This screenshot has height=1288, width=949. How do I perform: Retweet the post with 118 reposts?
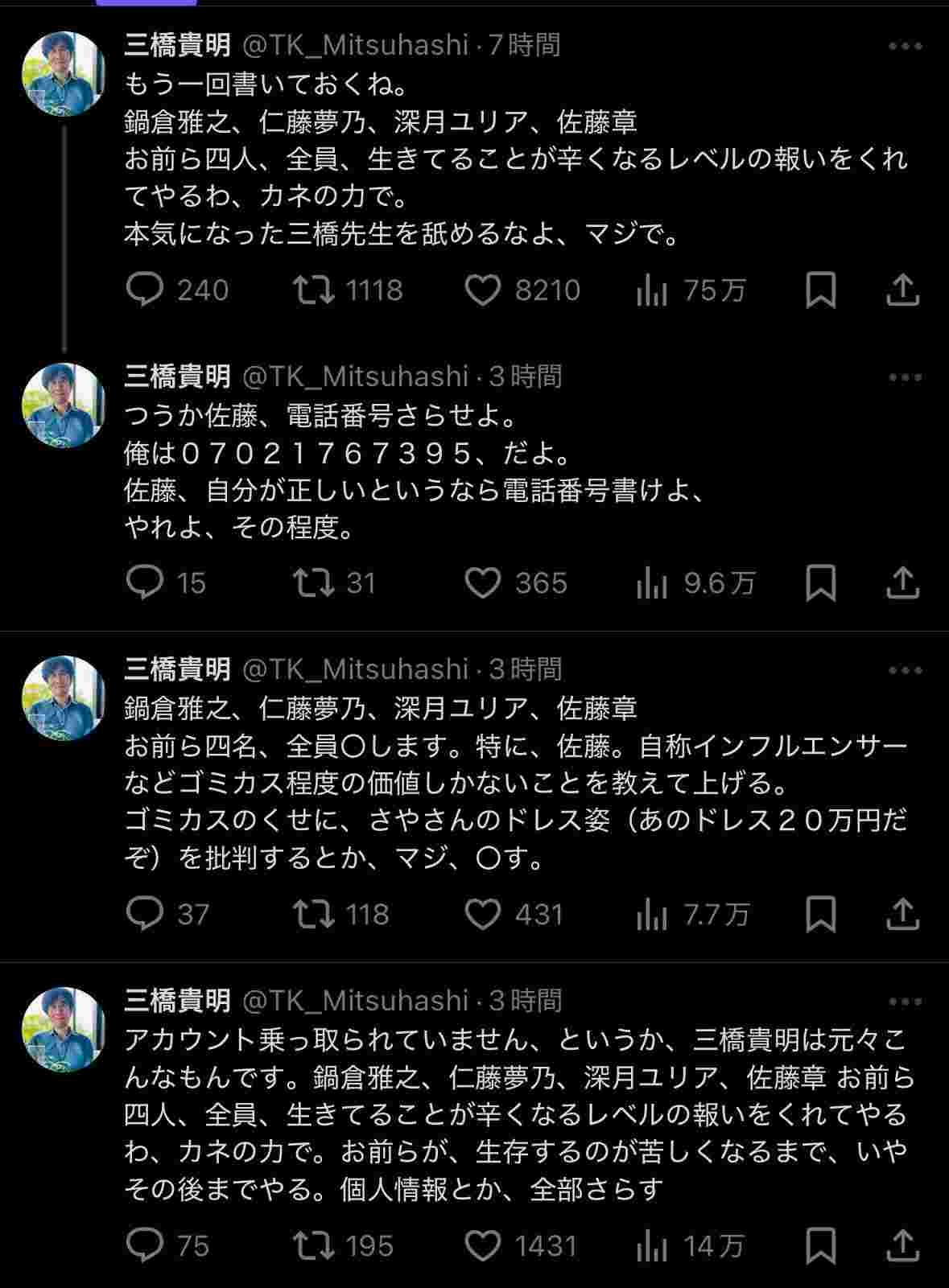(x=313, y=914)
